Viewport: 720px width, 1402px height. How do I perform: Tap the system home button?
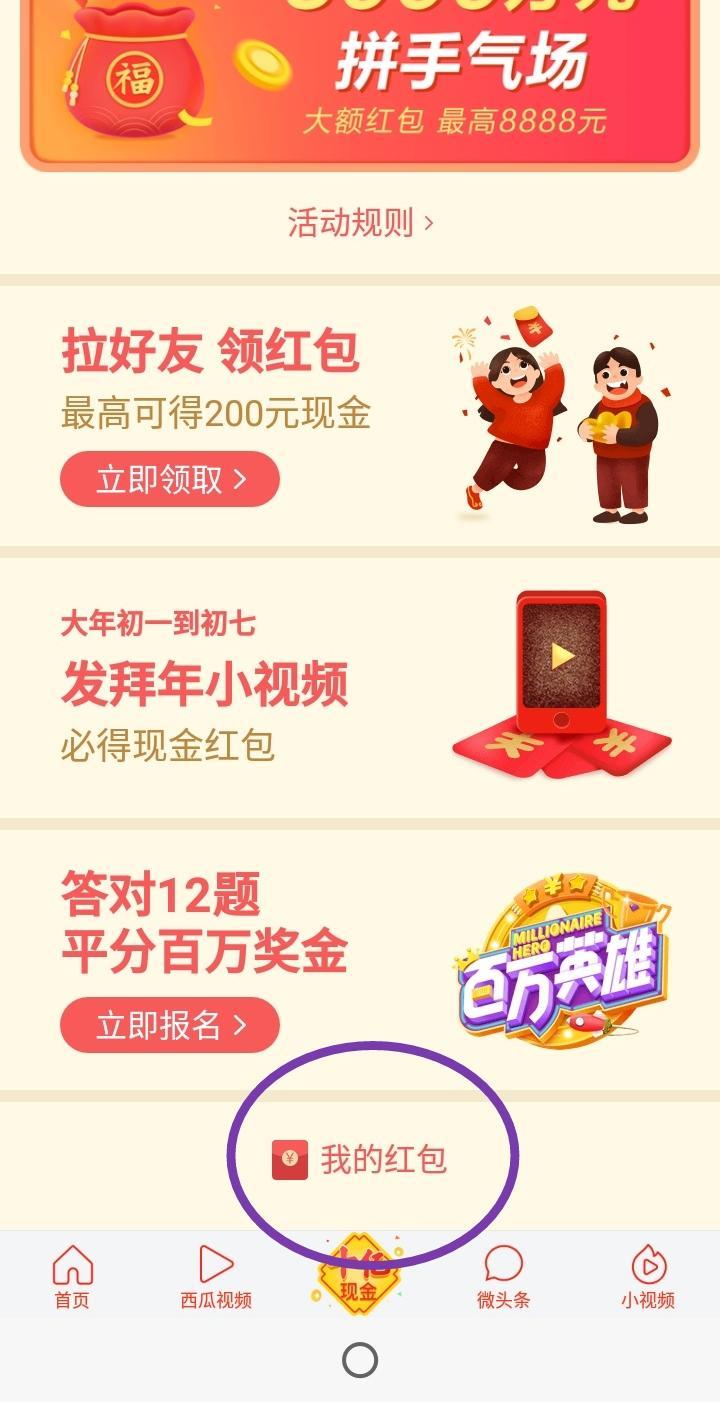click(360, 1360)
